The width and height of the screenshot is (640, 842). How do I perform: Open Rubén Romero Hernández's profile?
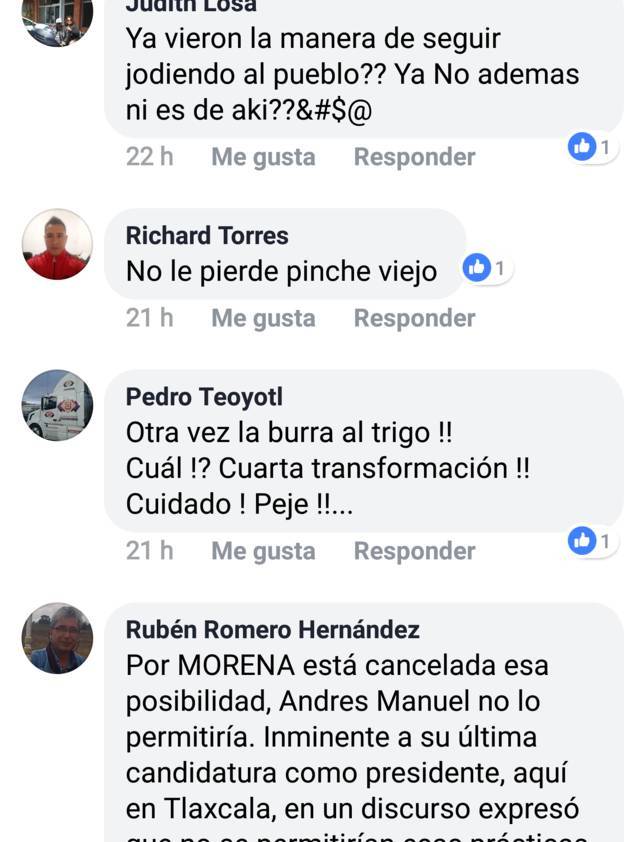click(x=272, y=630)
